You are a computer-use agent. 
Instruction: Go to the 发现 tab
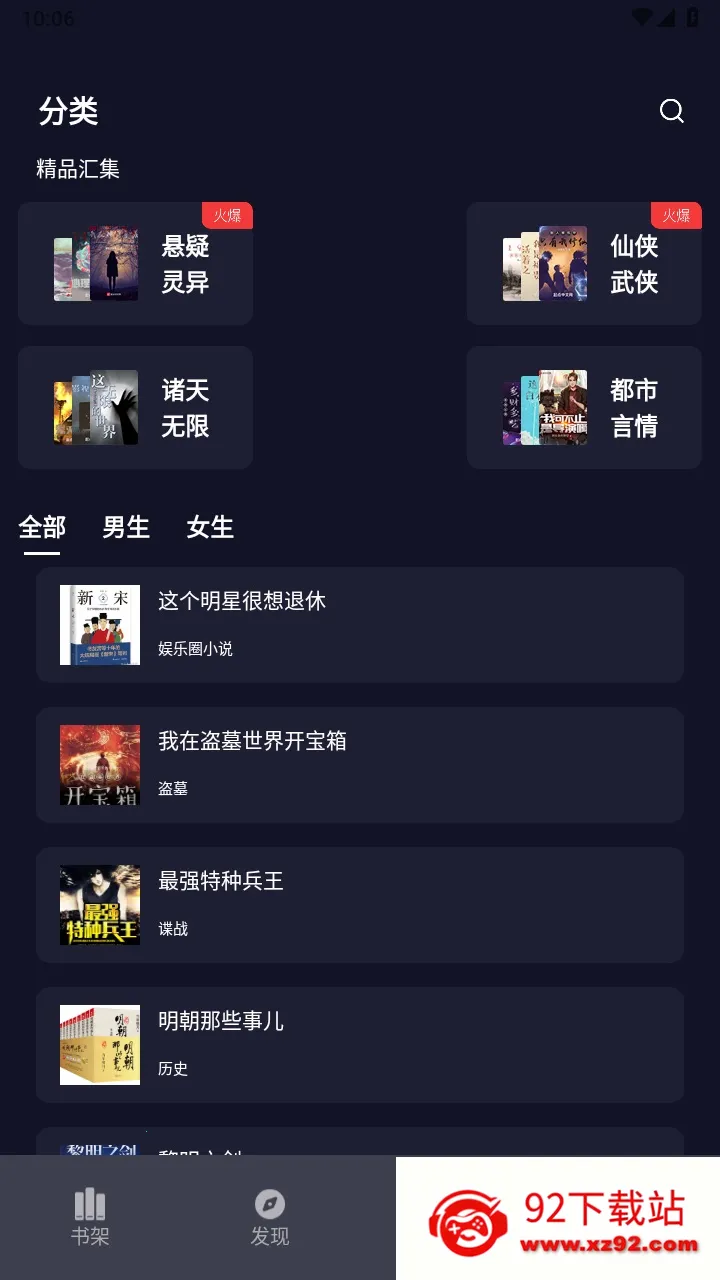point(270,1218)
